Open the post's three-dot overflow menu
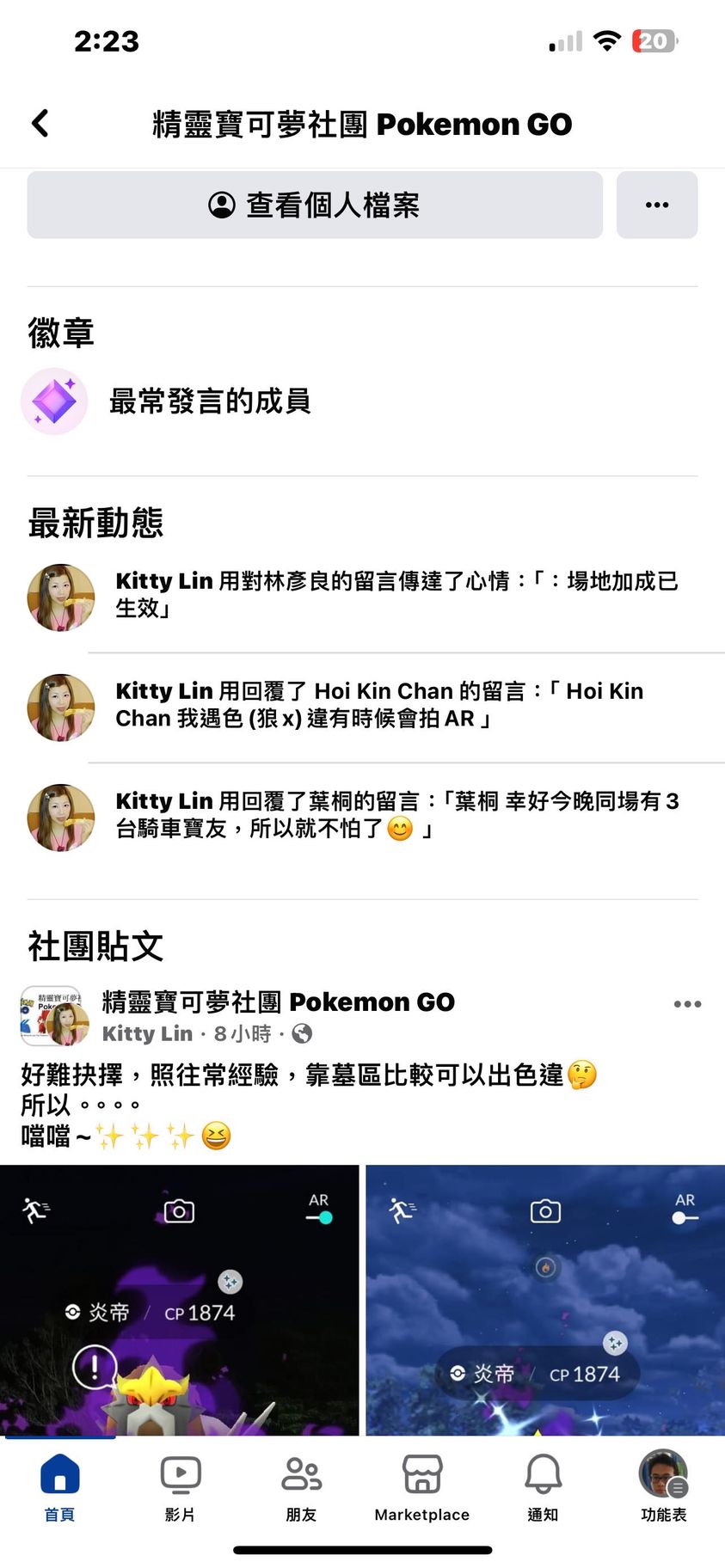This screenshot has width=725, height=1568. (x=687, y=1004)
